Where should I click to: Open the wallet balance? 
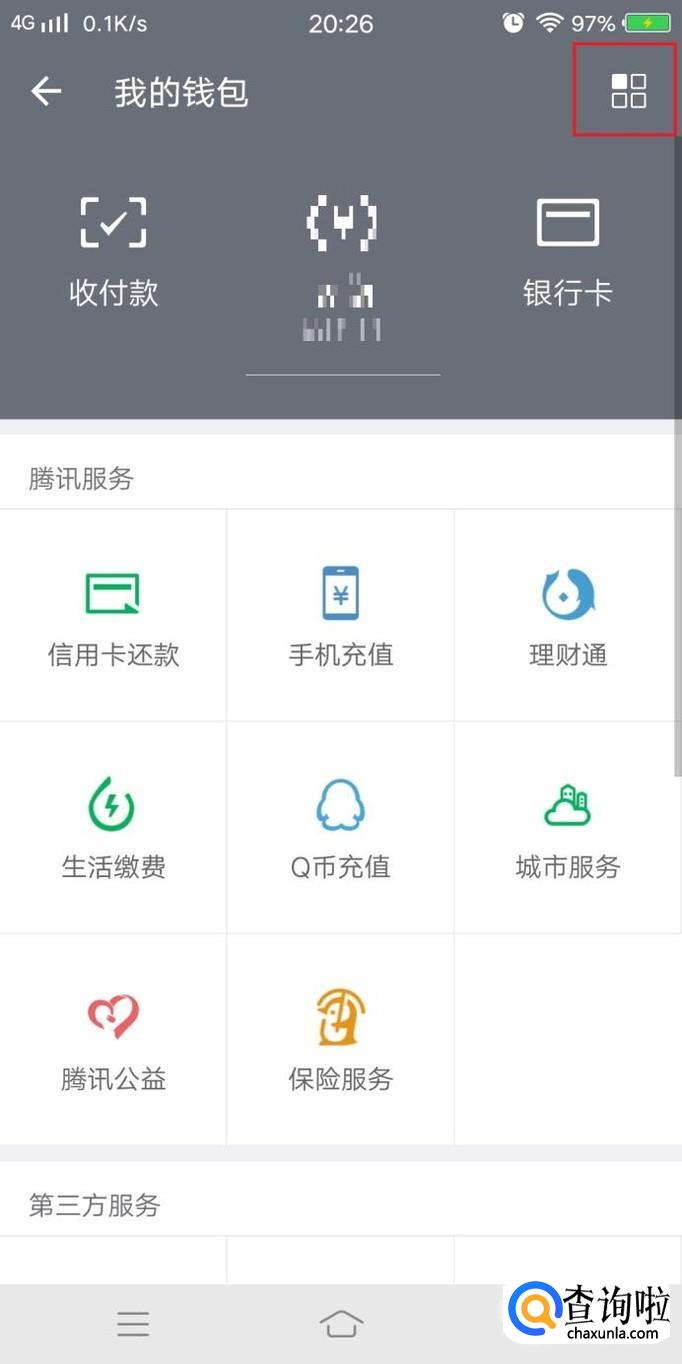(x=341, y=265)
